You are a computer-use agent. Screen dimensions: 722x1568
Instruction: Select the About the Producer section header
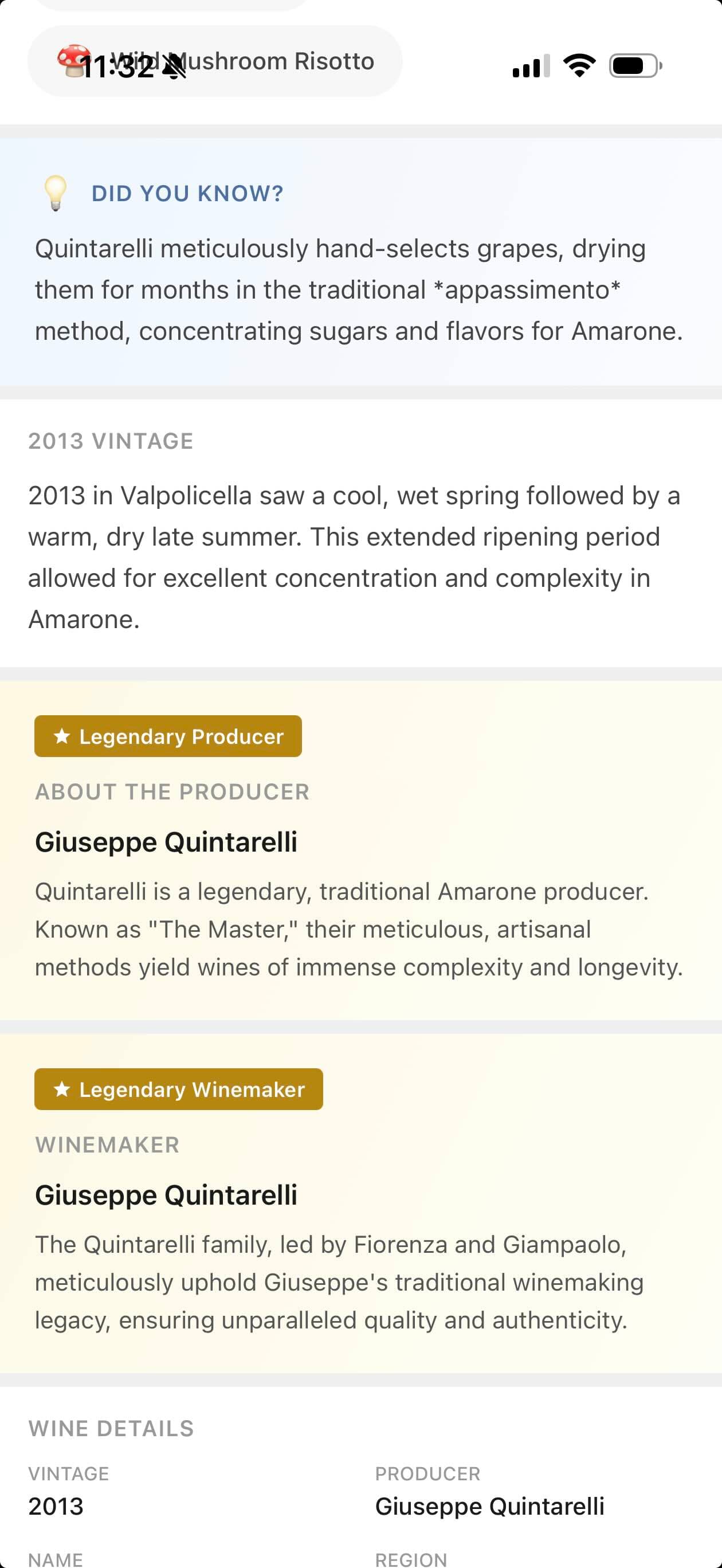[x=172, y=791]
